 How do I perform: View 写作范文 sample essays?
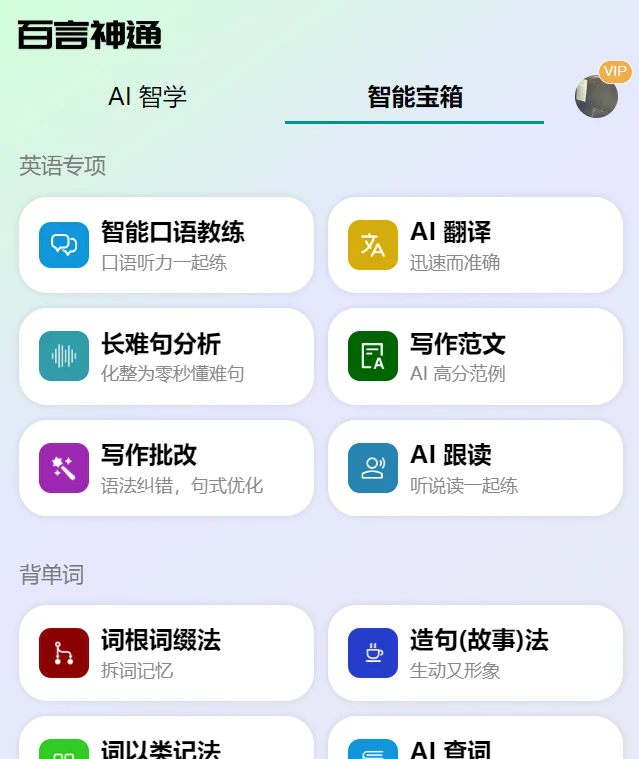click(475, 357)
